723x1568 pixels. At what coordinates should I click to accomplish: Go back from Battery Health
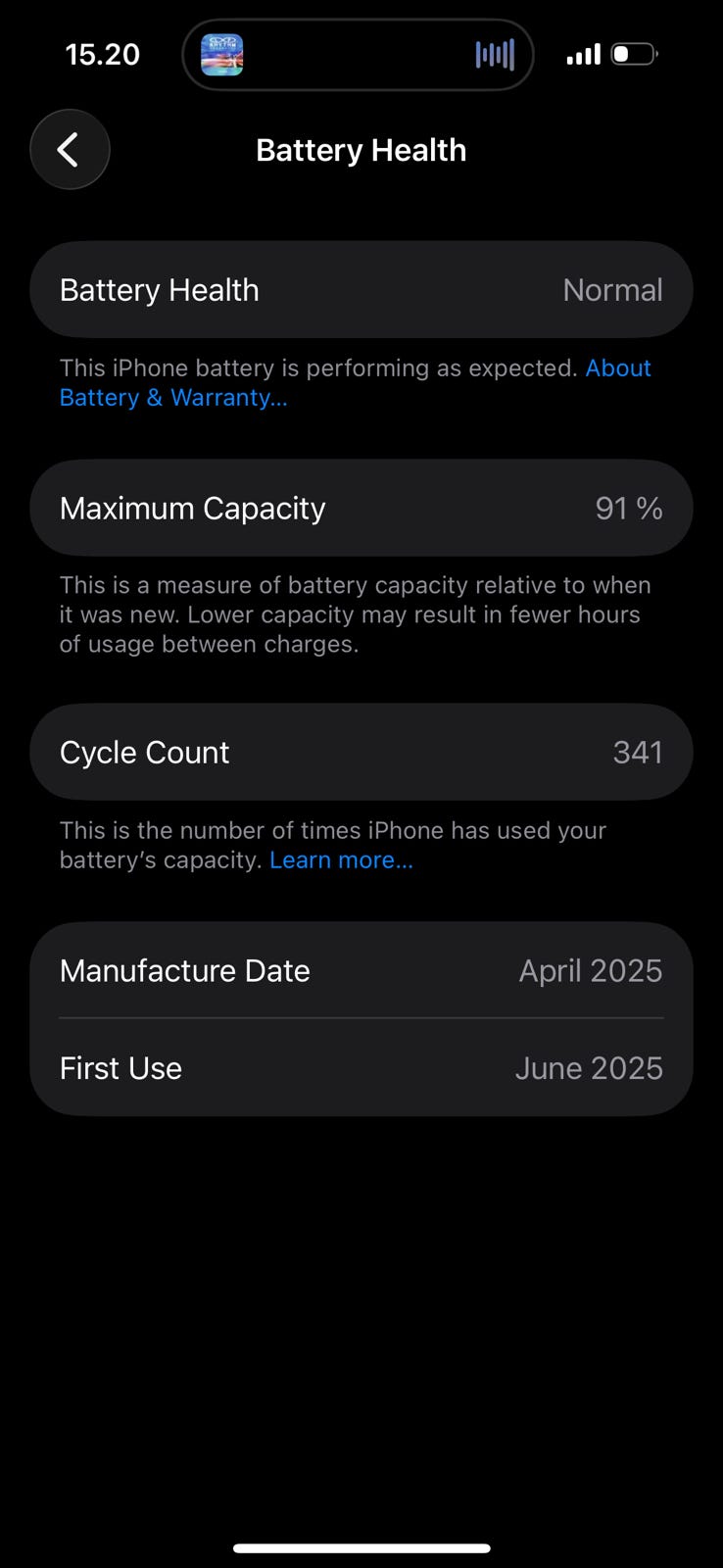[x=70, y=150]
